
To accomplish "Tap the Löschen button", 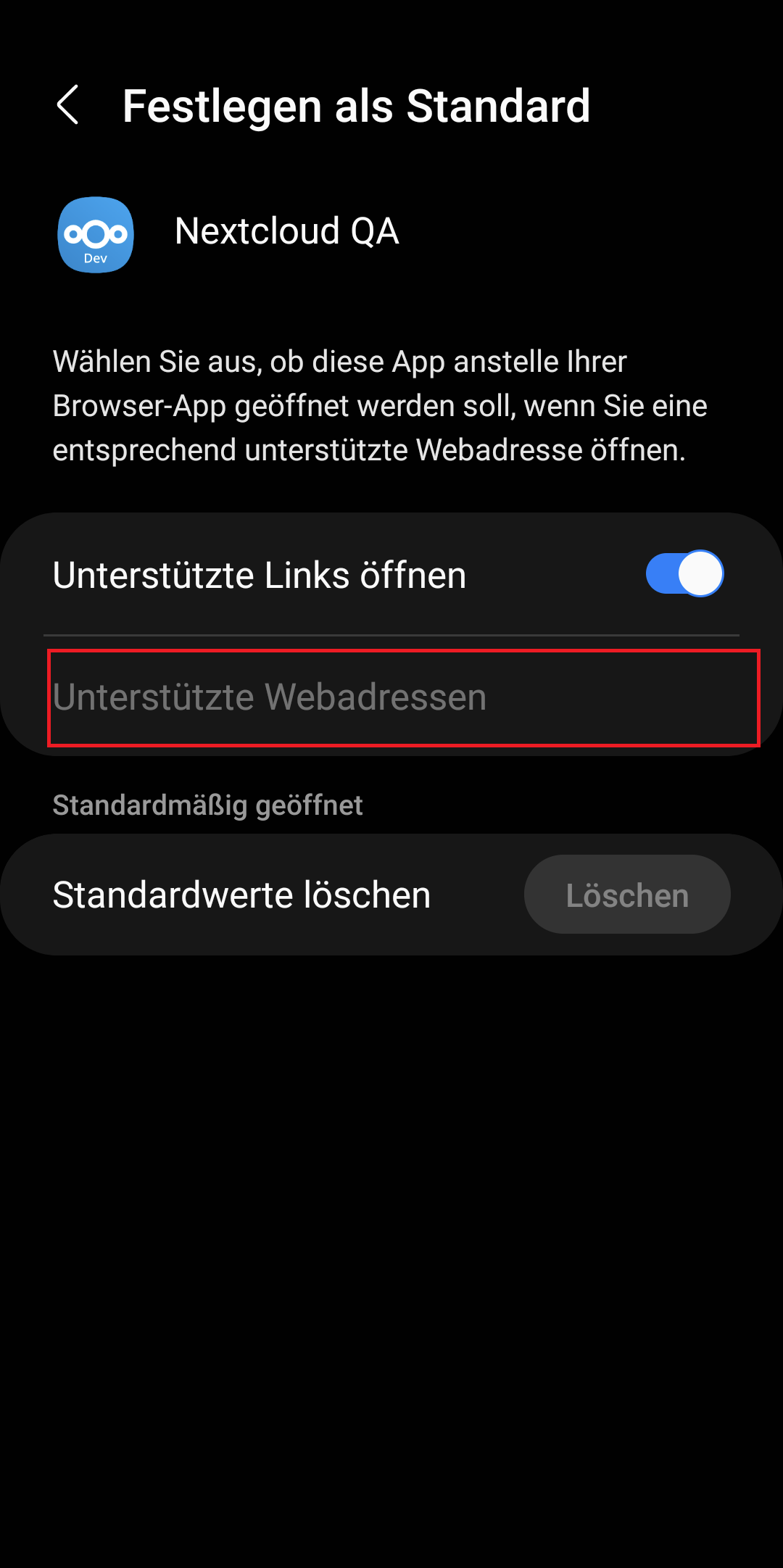I will point(626,895).
